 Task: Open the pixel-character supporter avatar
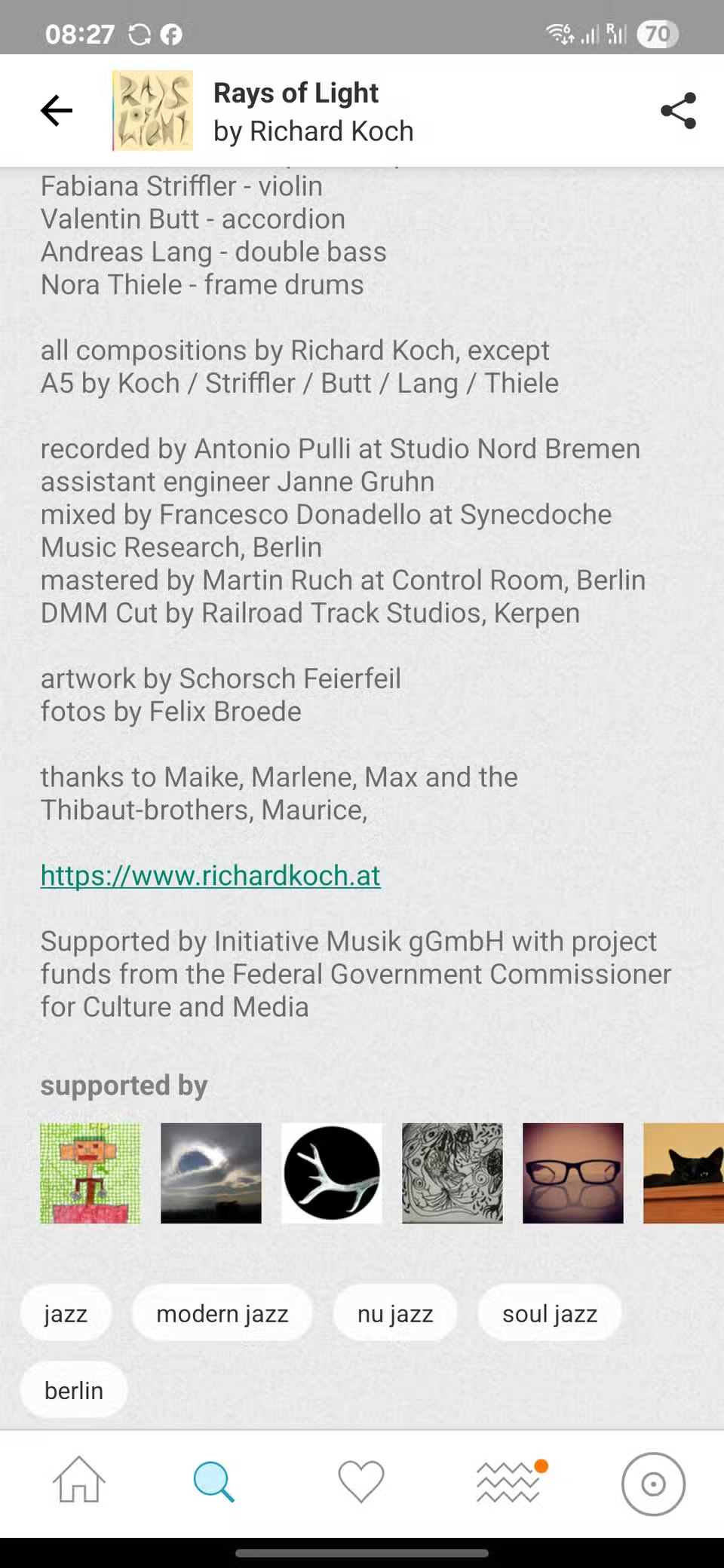90,1173
